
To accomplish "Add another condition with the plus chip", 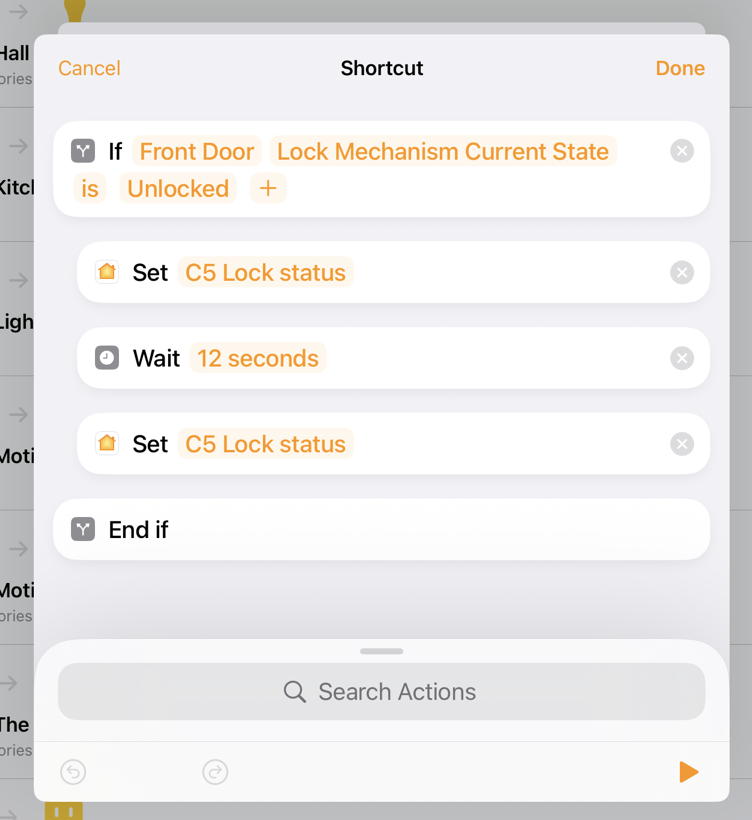I will coord(268,188).
